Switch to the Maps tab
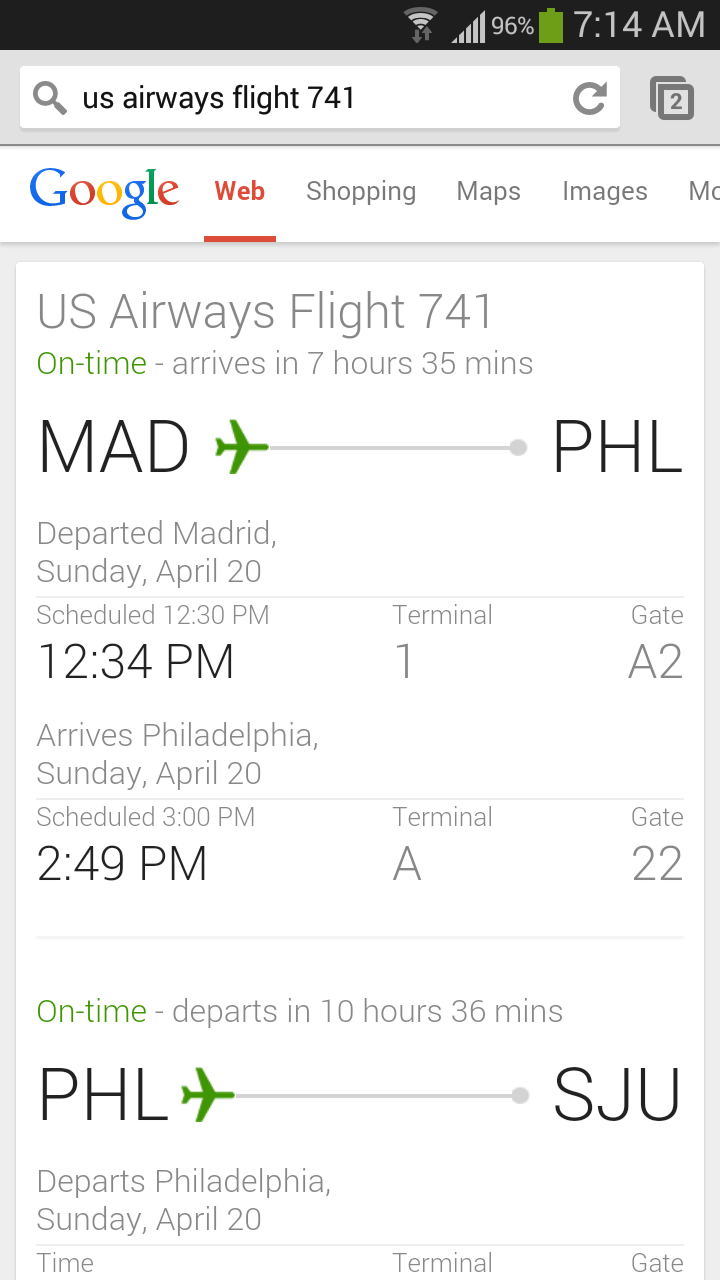Viewport: 720px width, 1280px height. pyautogui.click(x=488, y=191)
